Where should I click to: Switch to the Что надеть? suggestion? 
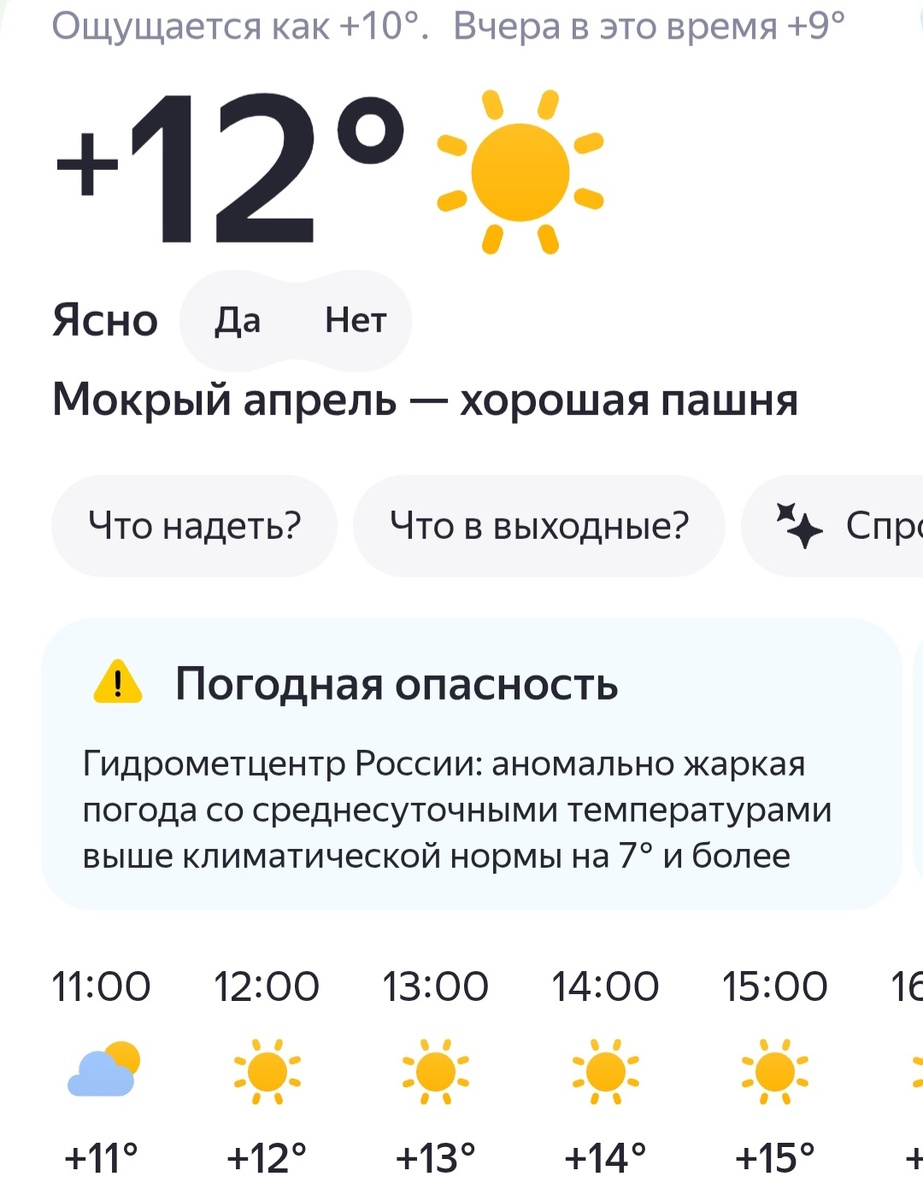(194, 525)
